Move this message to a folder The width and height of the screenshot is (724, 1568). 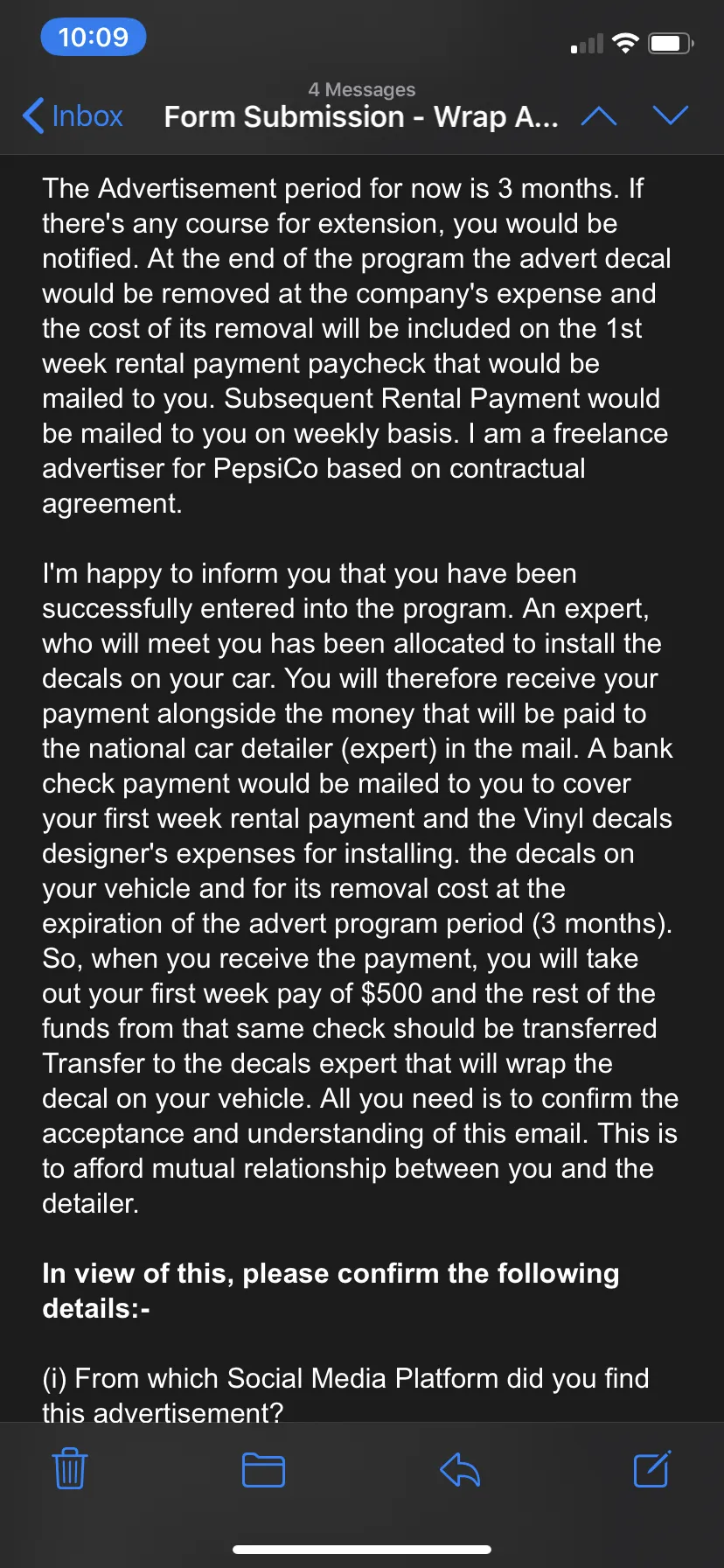[263, 1469]
